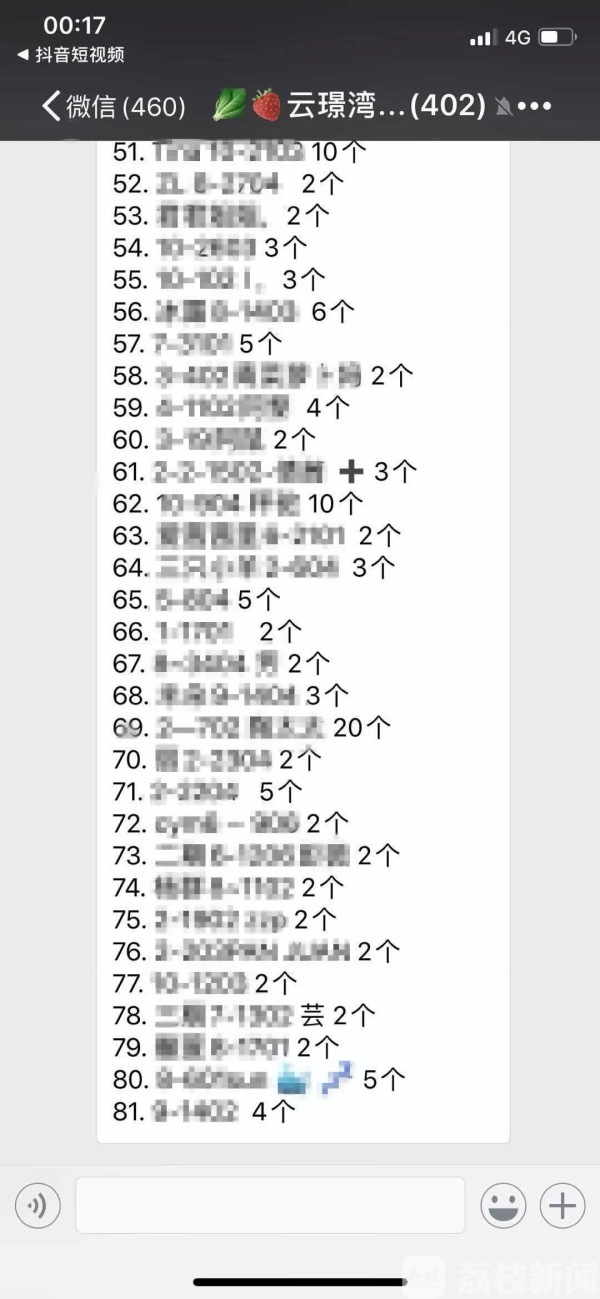Go back to the 微信 chat list
600x1299 pixels.
click(x=112, y=107)
